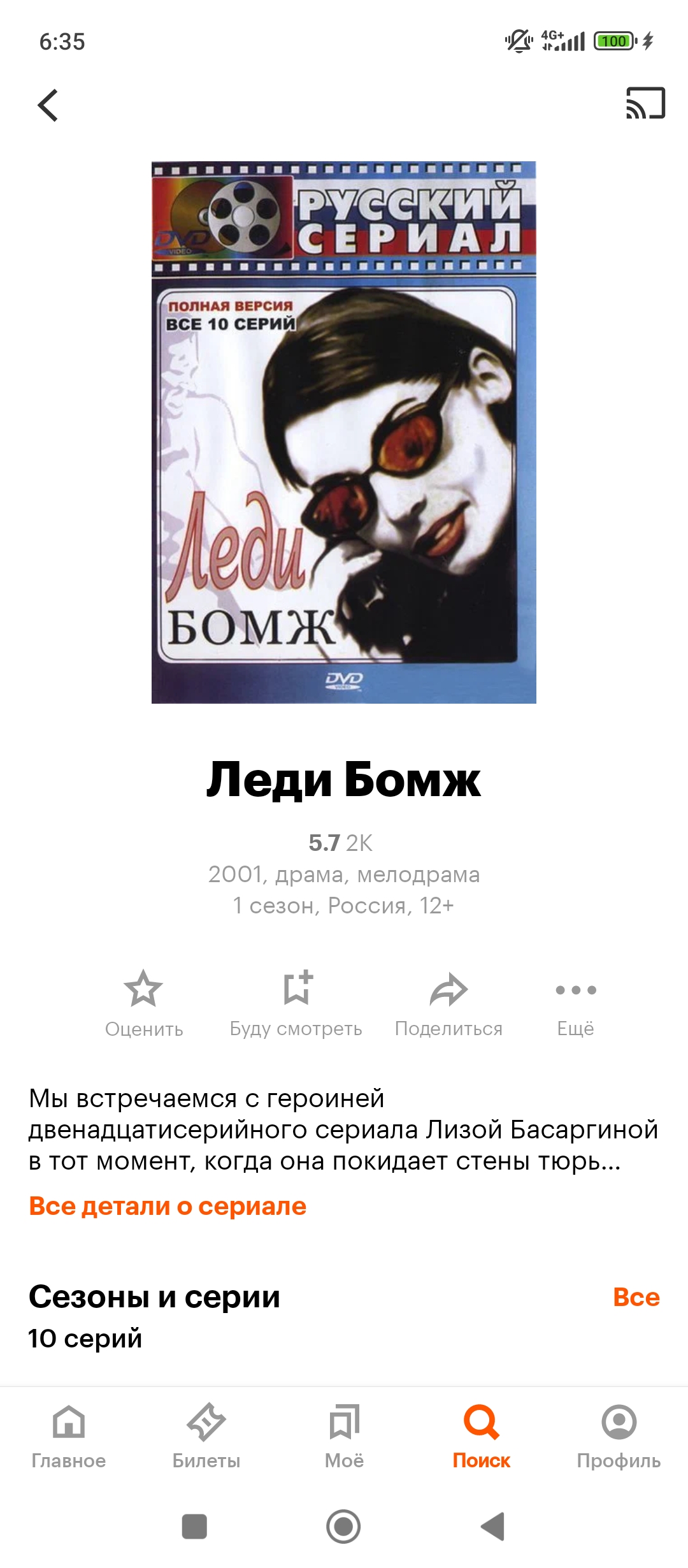This screenshot has width=688, height=1568.
Task: Switch to the Билеты tab
Action: tap(206, 1434)
